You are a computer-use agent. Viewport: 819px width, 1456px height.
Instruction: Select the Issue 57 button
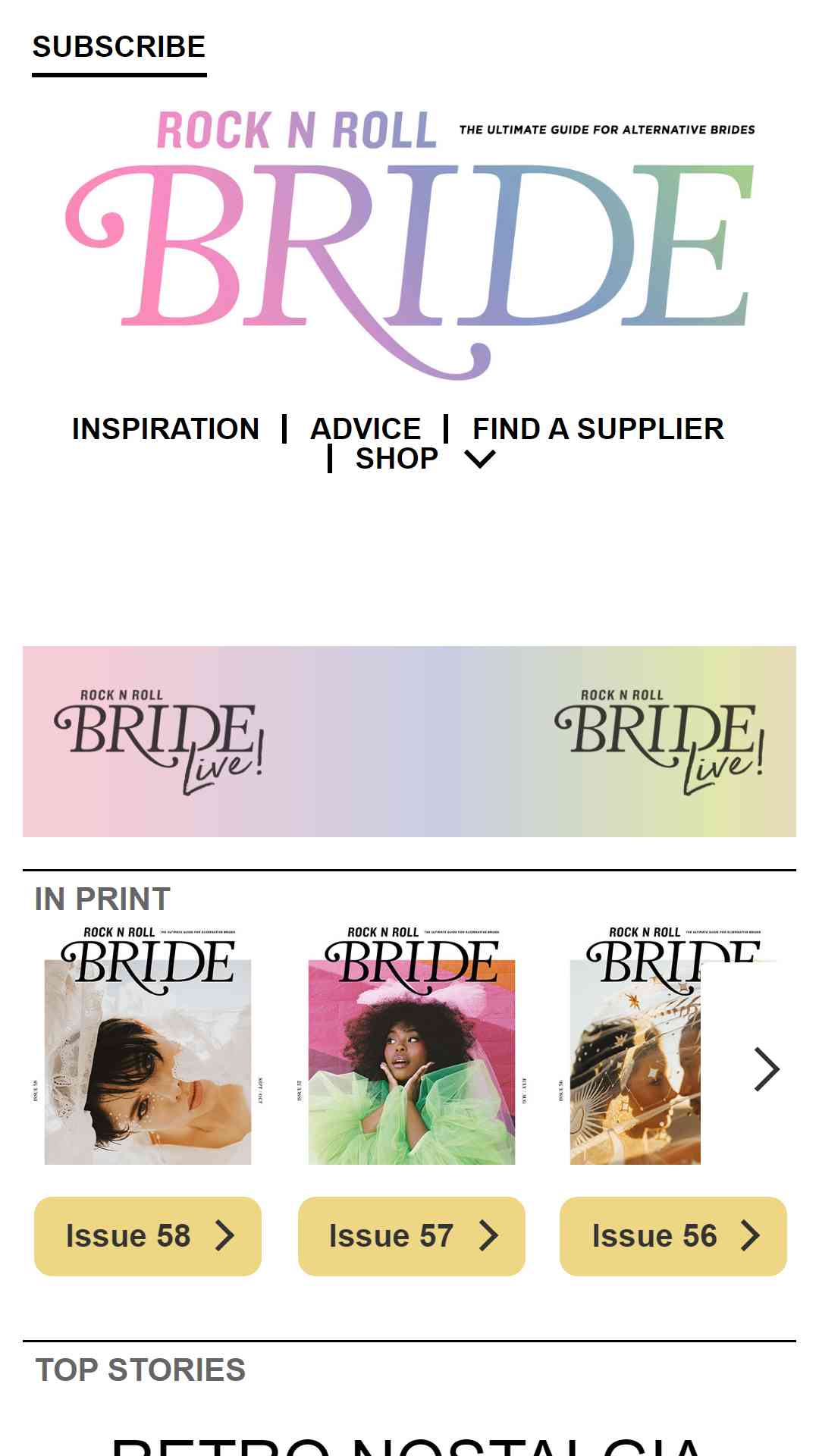click(x=411, y=1236)
